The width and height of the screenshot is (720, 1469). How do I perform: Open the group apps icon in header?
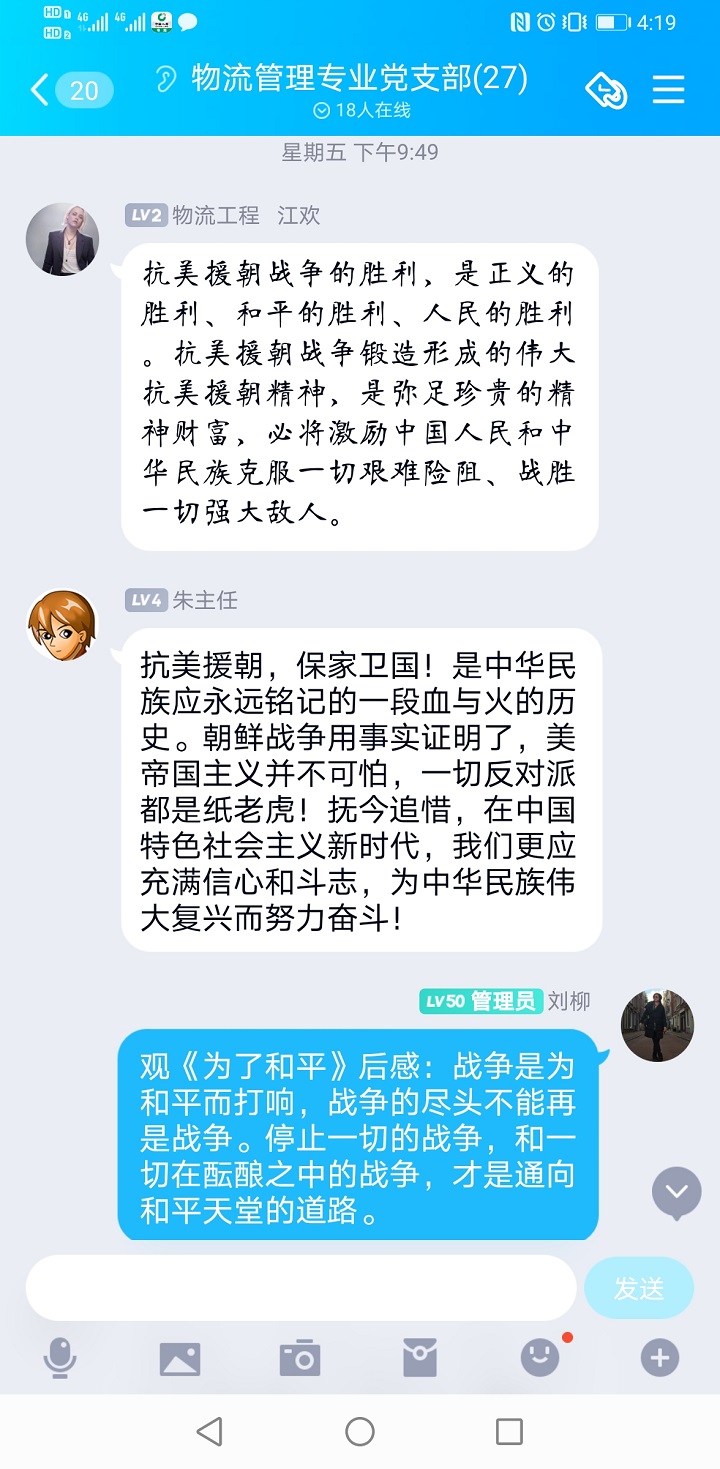tap(606, 90)
